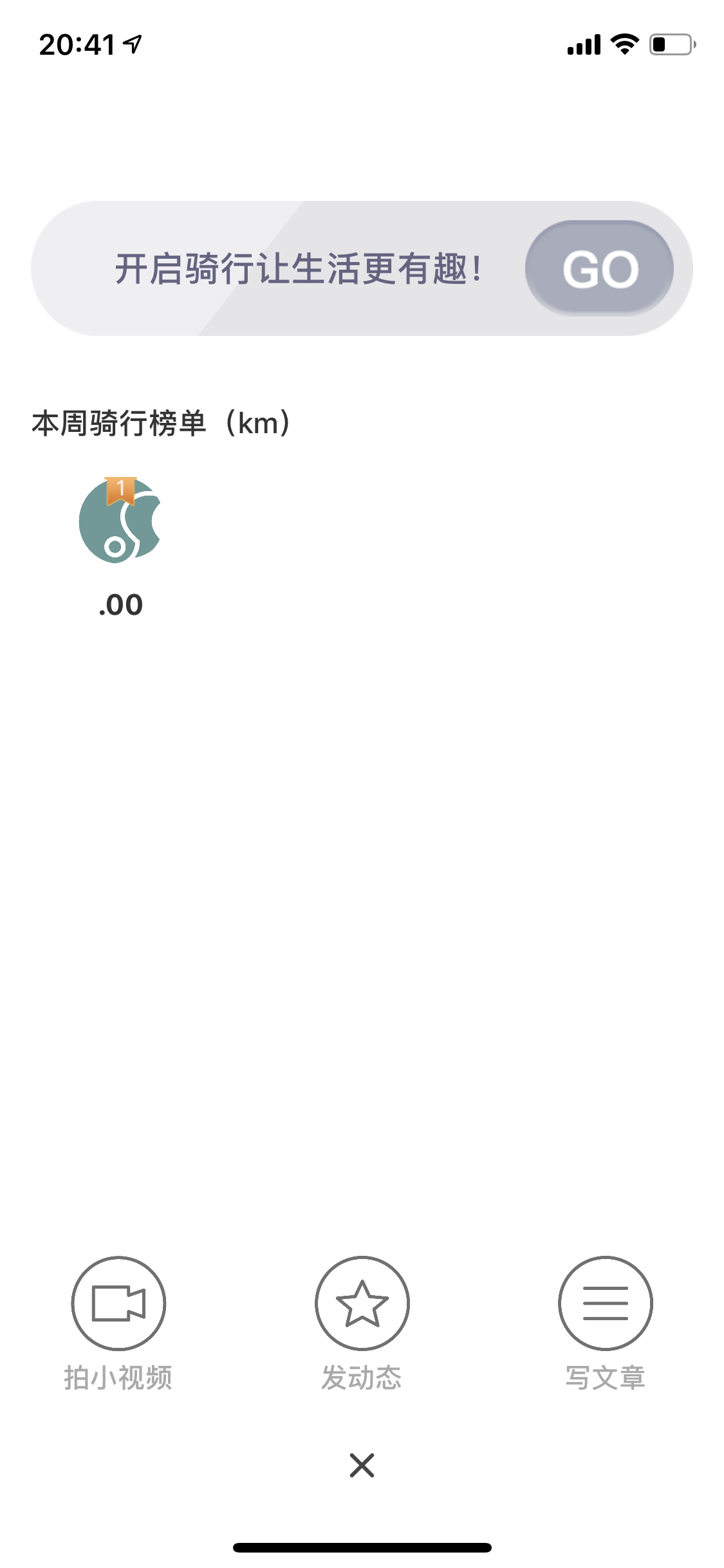Tap the banner text 开启骑行让生活更有趣
The image size is (724, 1568).
(x=299, y=268)
